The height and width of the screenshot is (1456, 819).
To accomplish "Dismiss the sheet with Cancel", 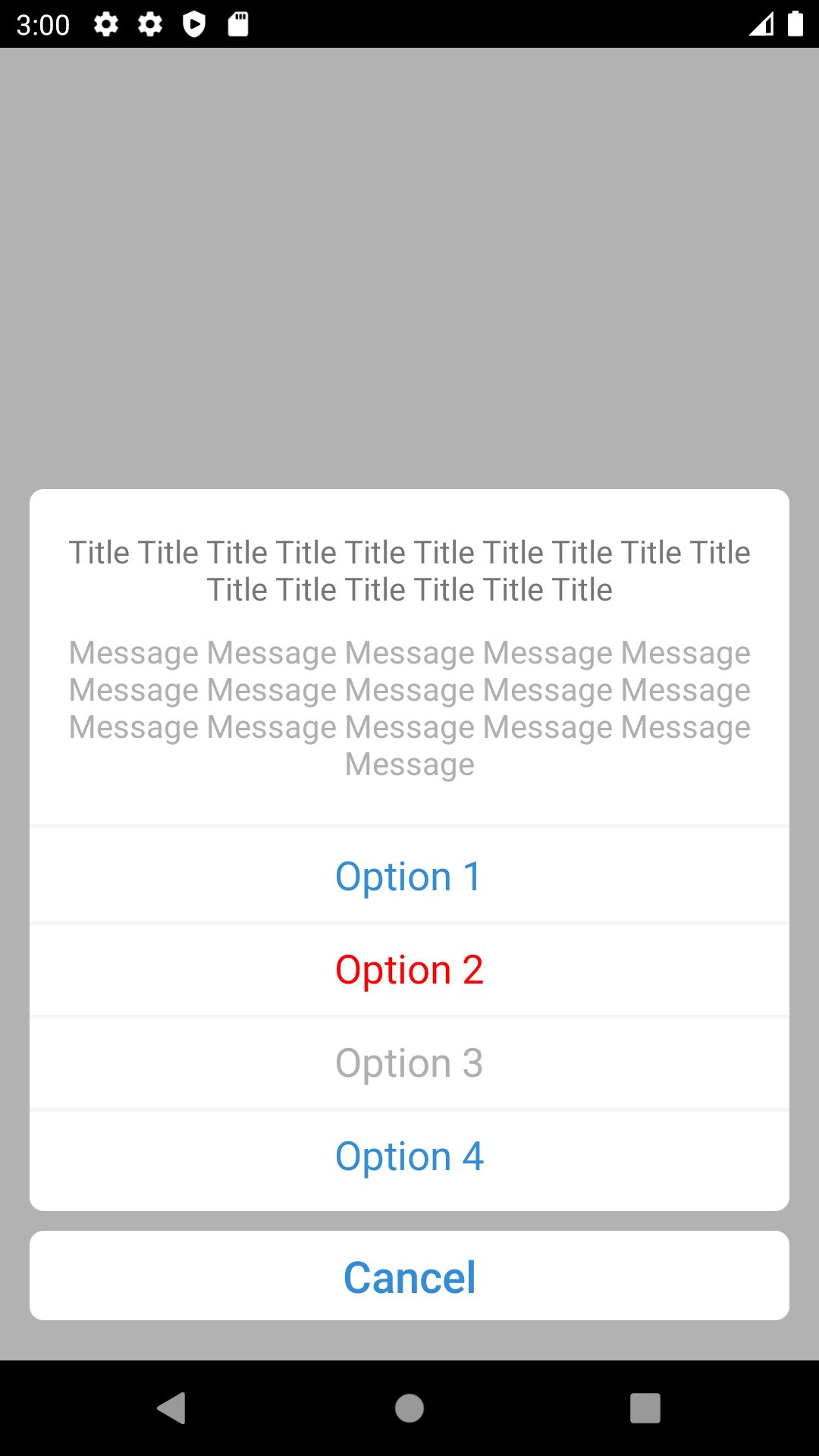I will pos(409,1277).
